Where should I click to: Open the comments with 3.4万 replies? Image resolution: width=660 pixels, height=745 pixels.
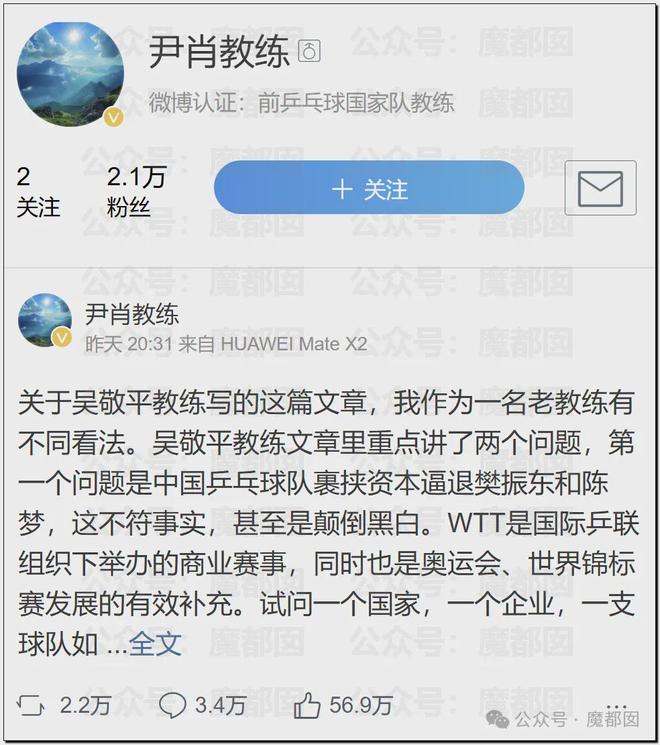coord(174,705)
